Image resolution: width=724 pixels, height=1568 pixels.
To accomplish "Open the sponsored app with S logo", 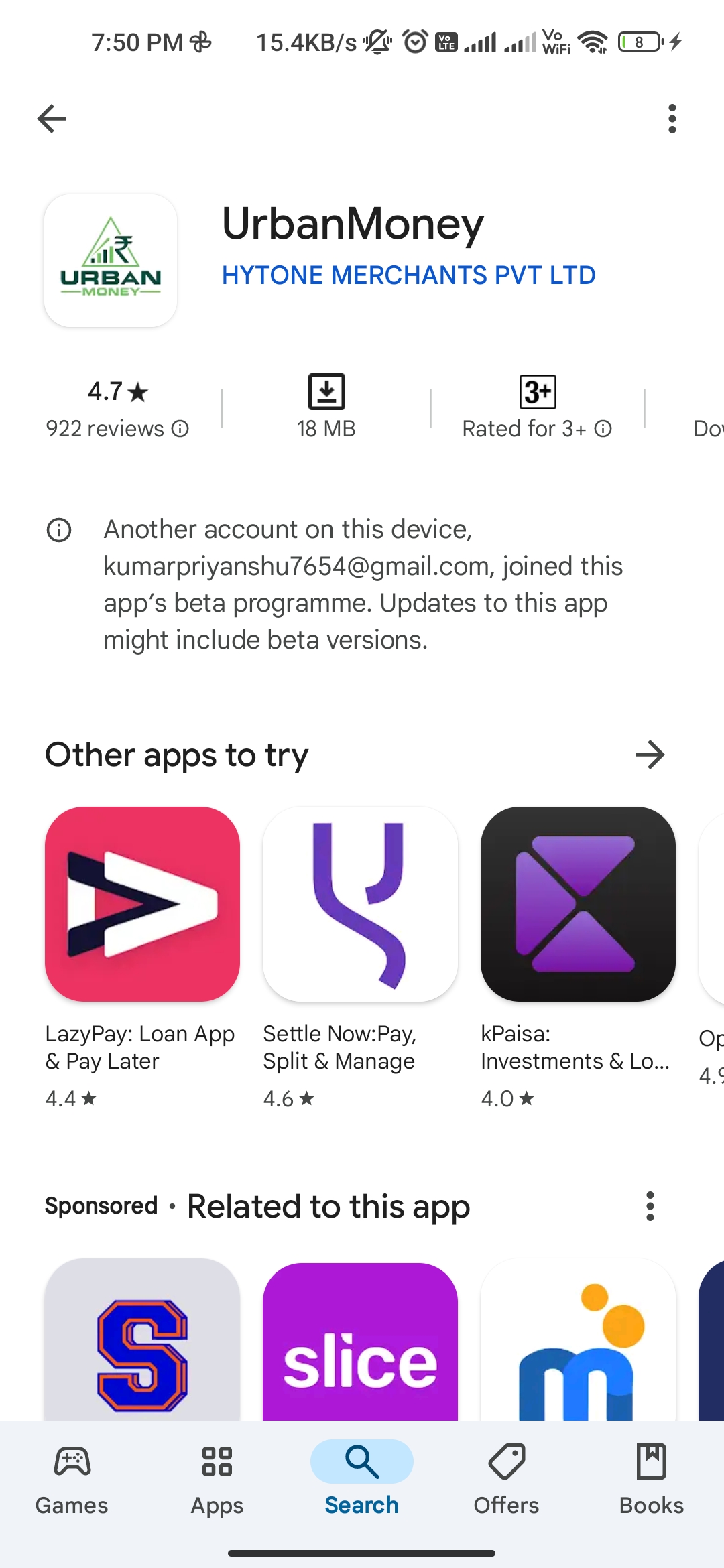I will (x=142, y=1340).
